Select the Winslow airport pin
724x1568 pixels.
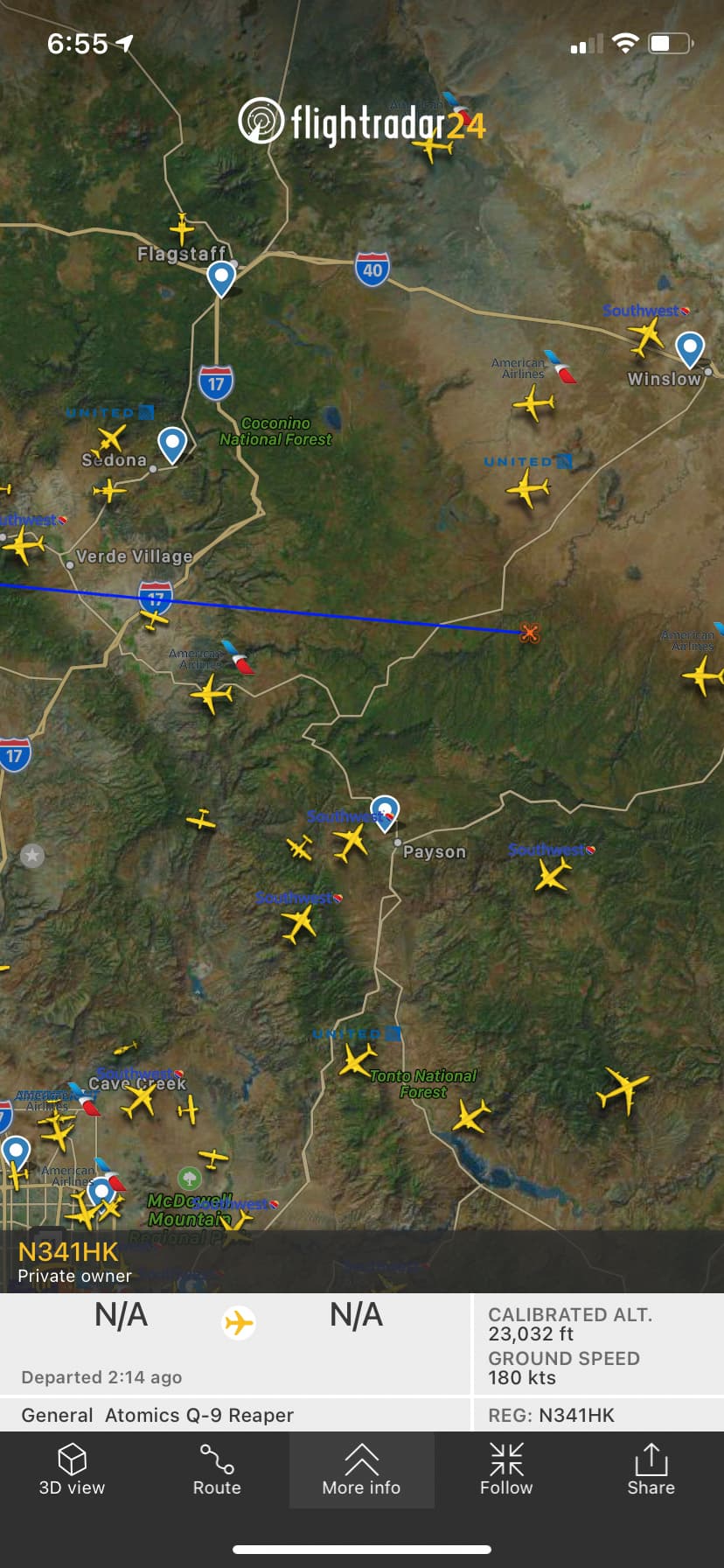[x=690, y=348]
